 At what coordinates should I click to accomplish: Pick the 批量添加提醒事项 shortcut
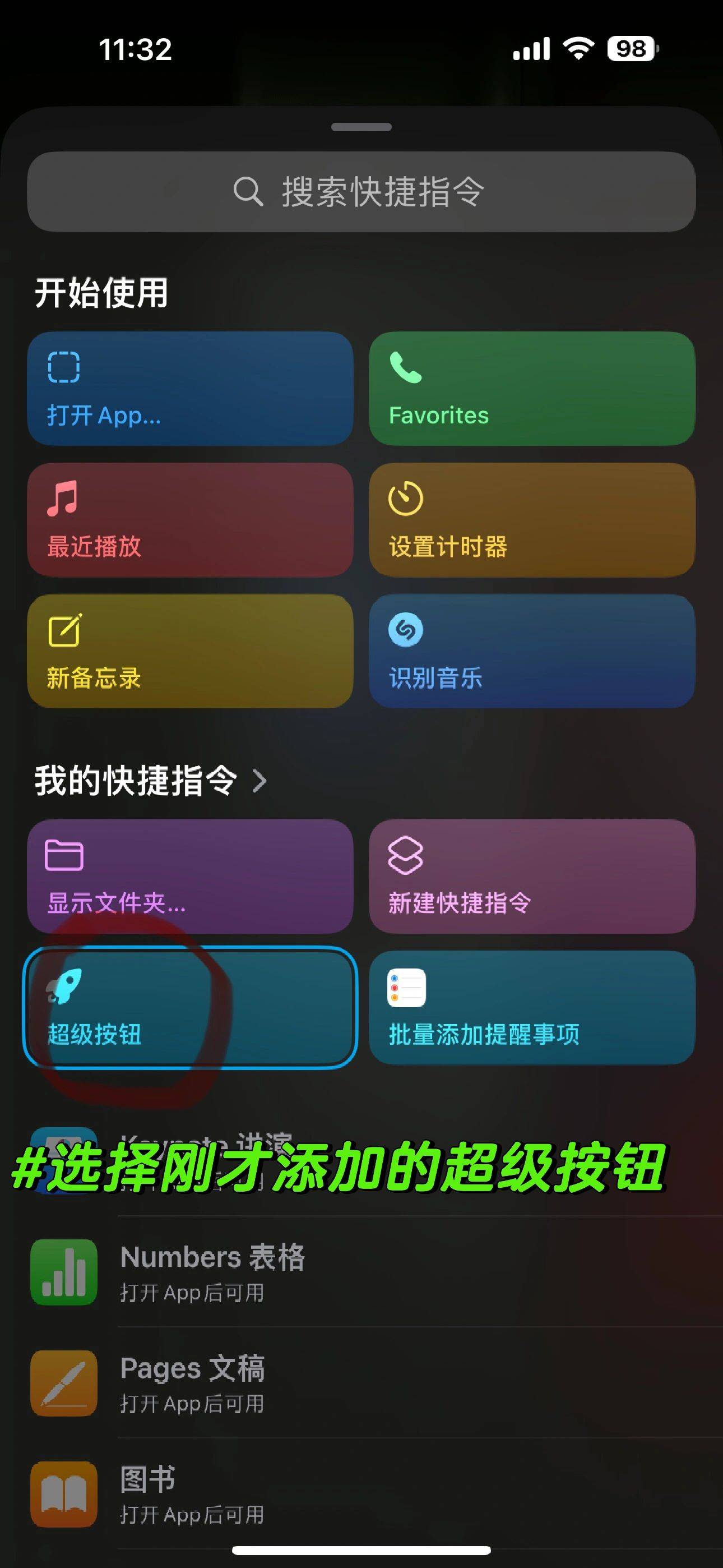[532, 1007]
